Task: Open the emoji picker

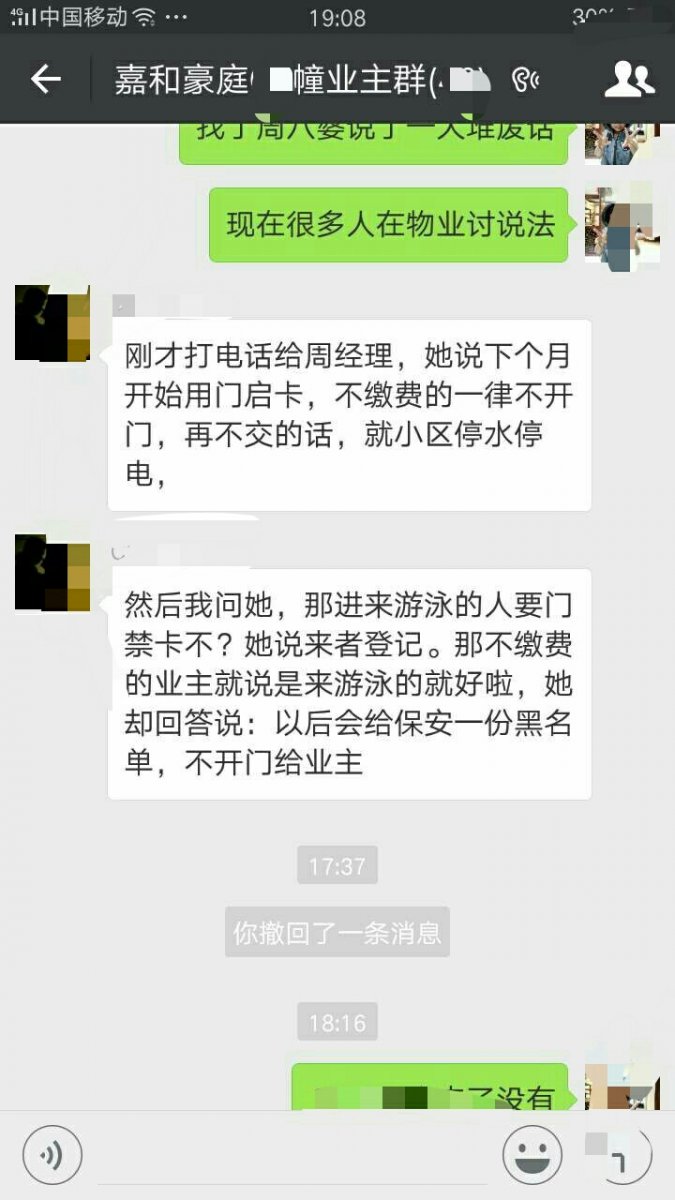Action: [531, 1156]
